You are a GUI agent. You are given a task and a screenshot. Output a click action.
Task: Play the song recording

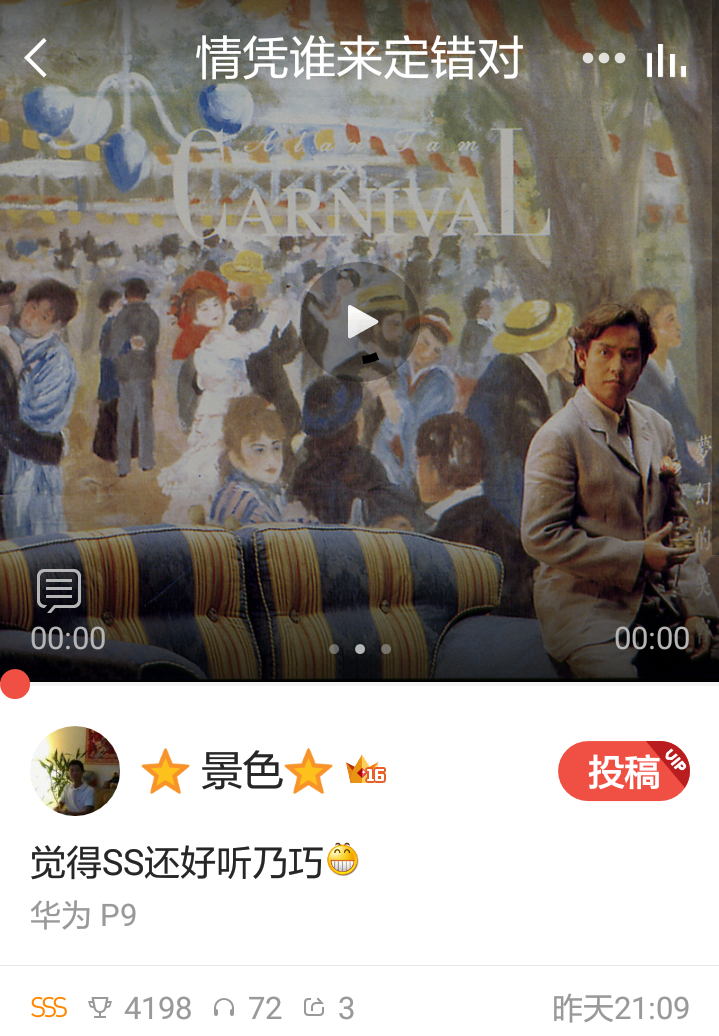[x=360, y=322]
